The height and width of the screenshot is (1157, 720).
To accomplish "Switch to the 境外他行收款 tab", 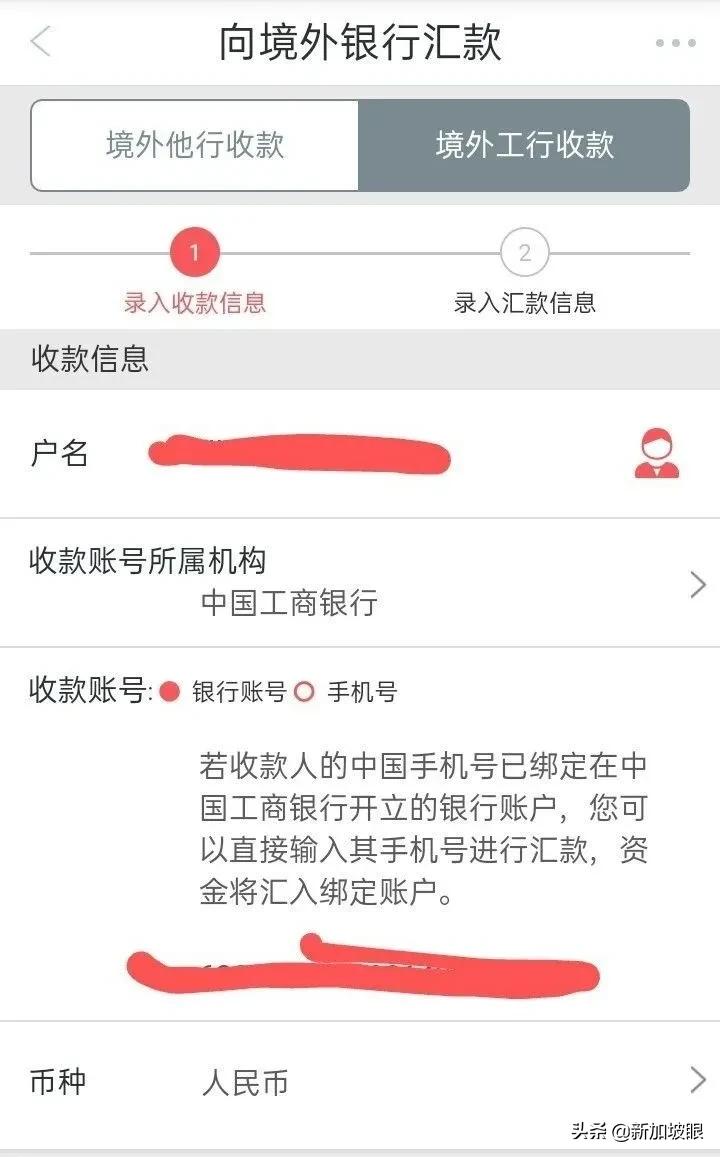I will 196,145.
